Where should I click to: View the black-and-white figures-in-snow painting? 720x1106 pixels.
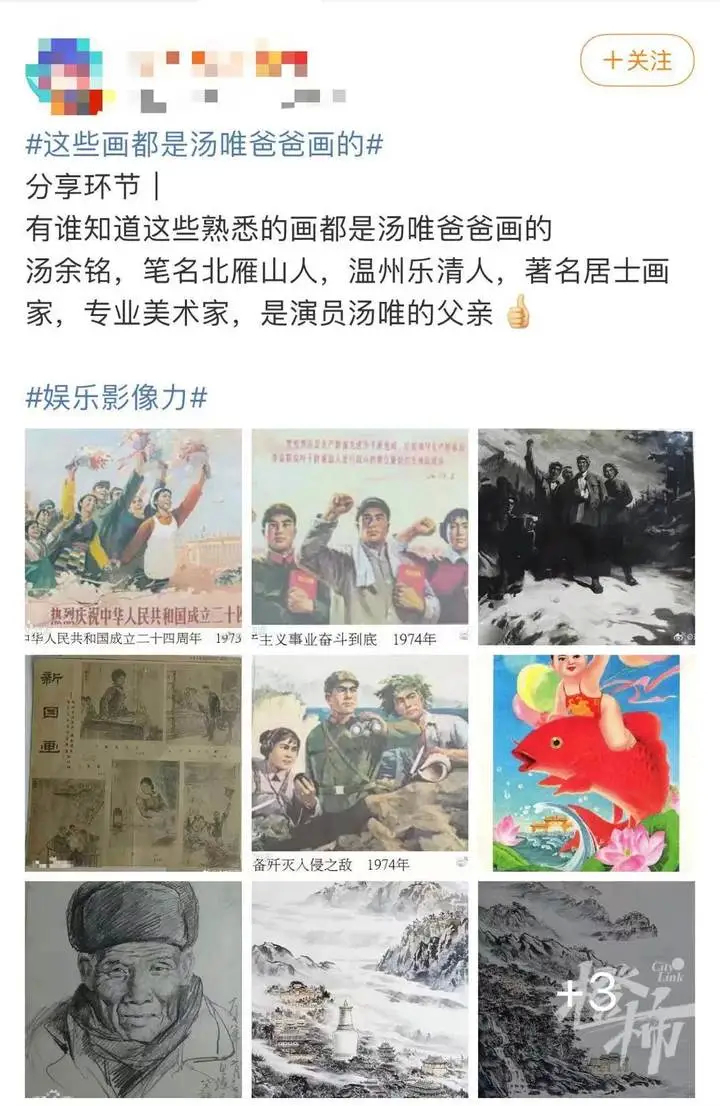tap(586, 537)
